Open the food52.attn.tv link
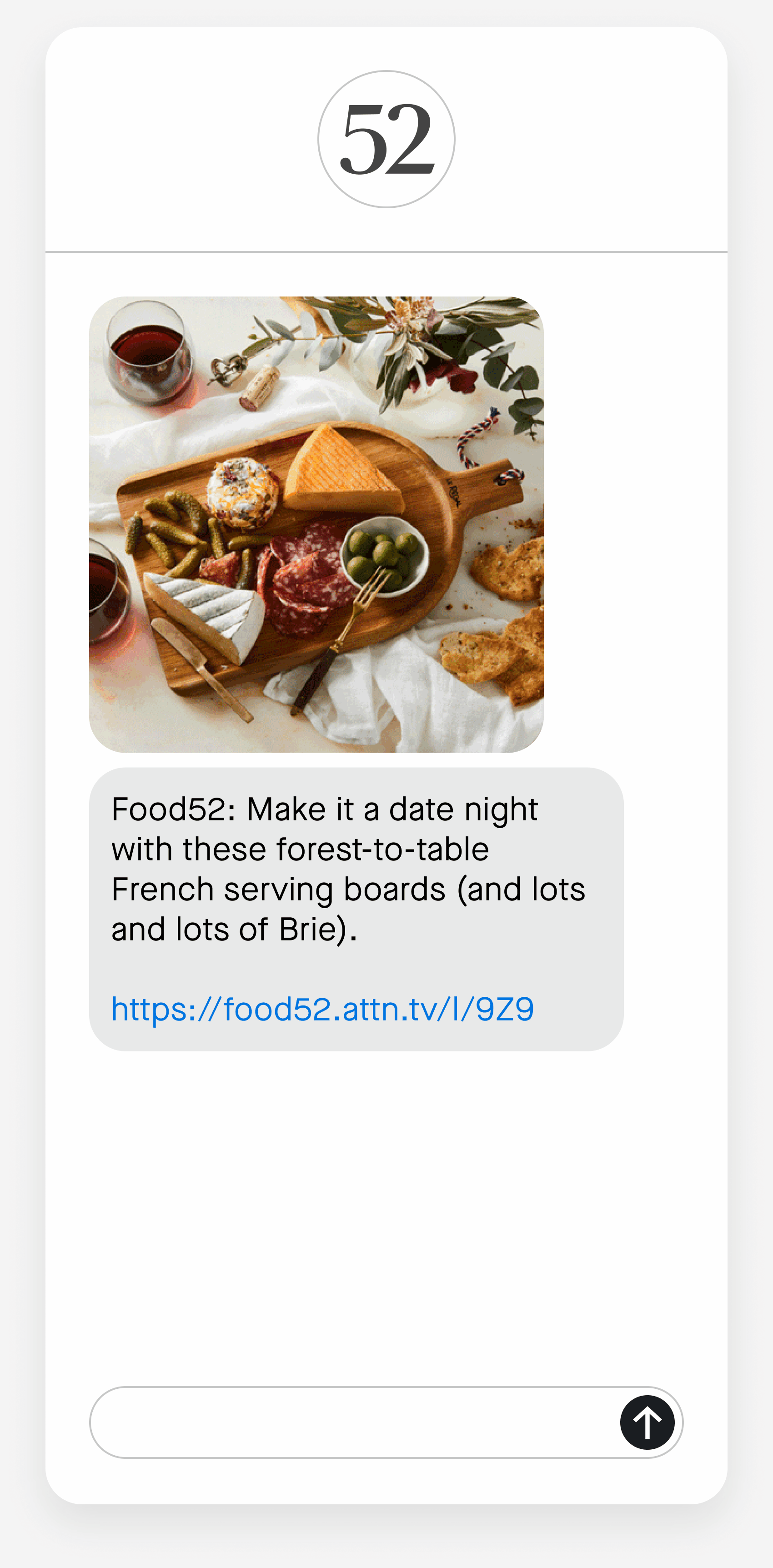The width and height of the screenshot is (773, 1568). tap(322, 1009)
